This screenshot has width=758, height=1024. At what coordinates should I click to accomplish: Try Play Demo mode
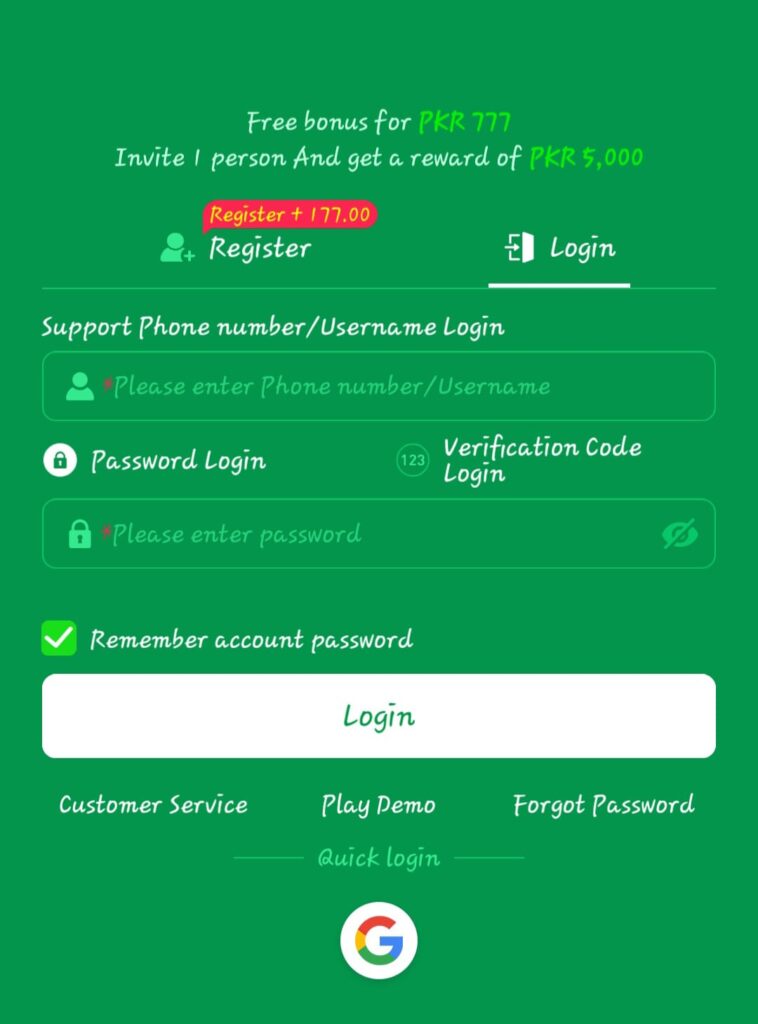378,805
